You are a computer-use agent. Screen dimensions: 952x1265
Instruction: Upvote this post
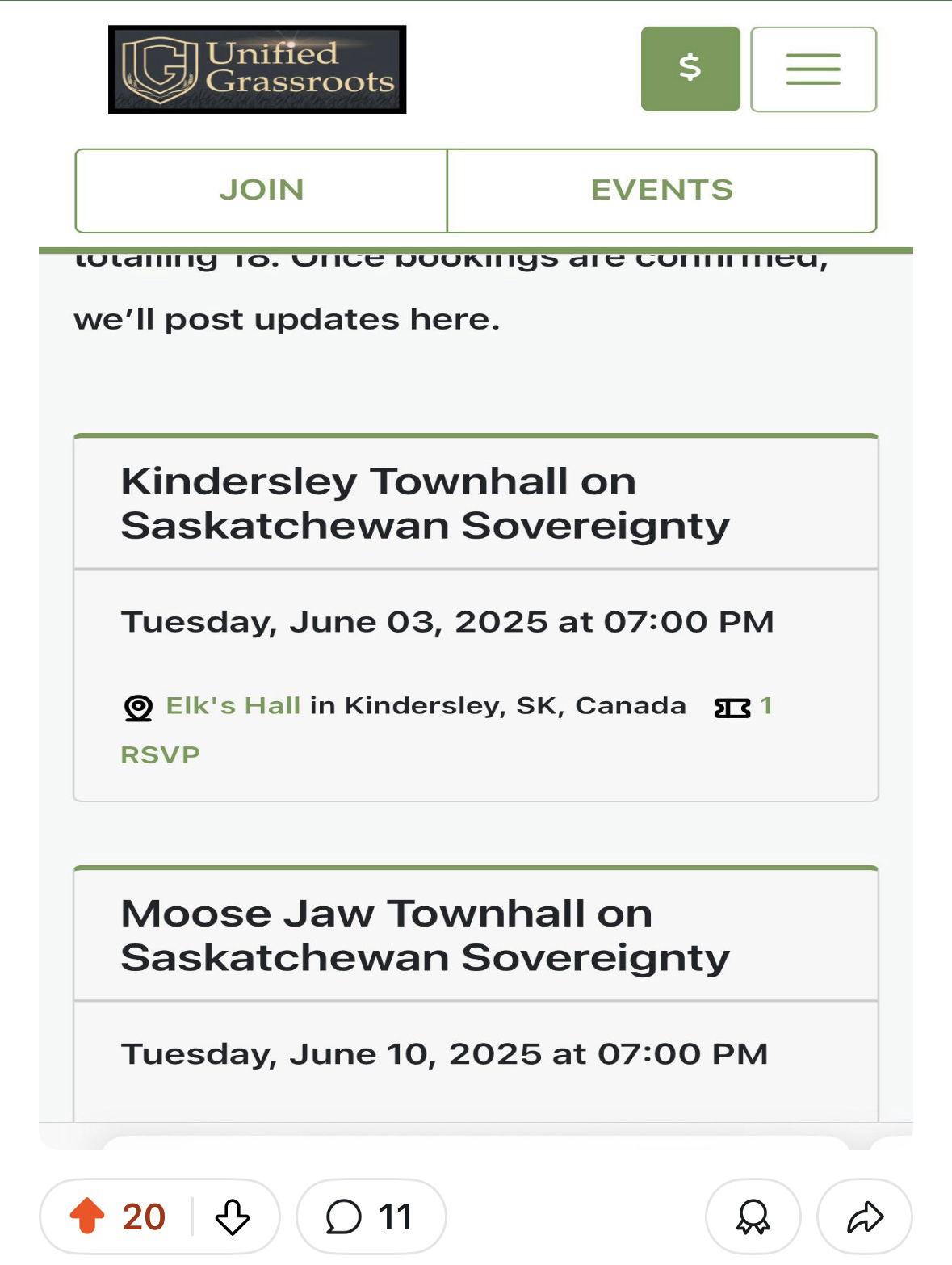tap(87, 1216)
